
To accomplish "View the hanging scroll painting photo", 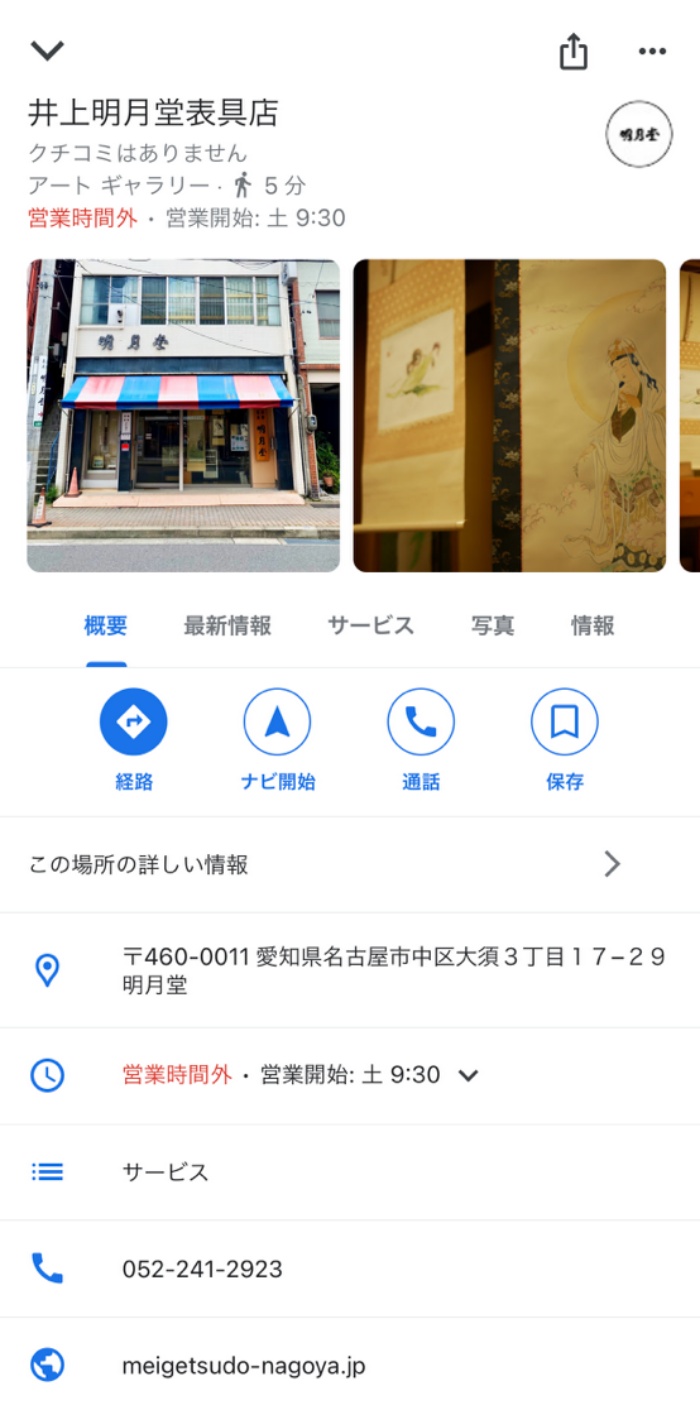I will 509,415.
